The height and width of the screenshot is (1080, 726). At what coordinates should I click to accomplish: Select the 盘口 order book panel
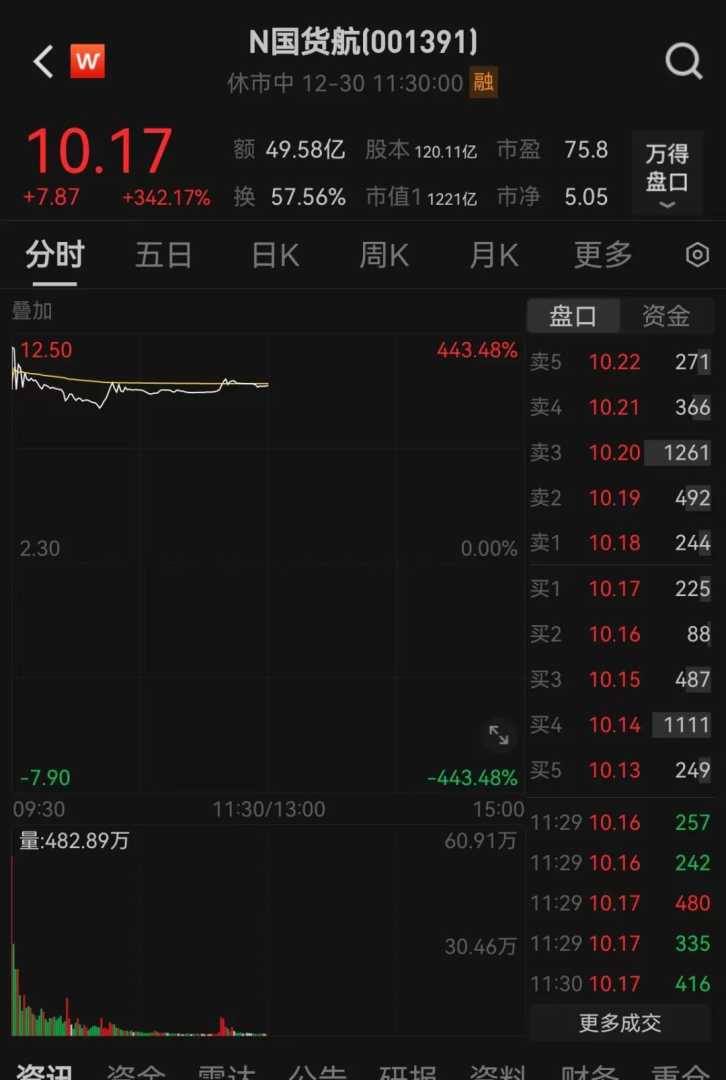[x=573, y=316]
